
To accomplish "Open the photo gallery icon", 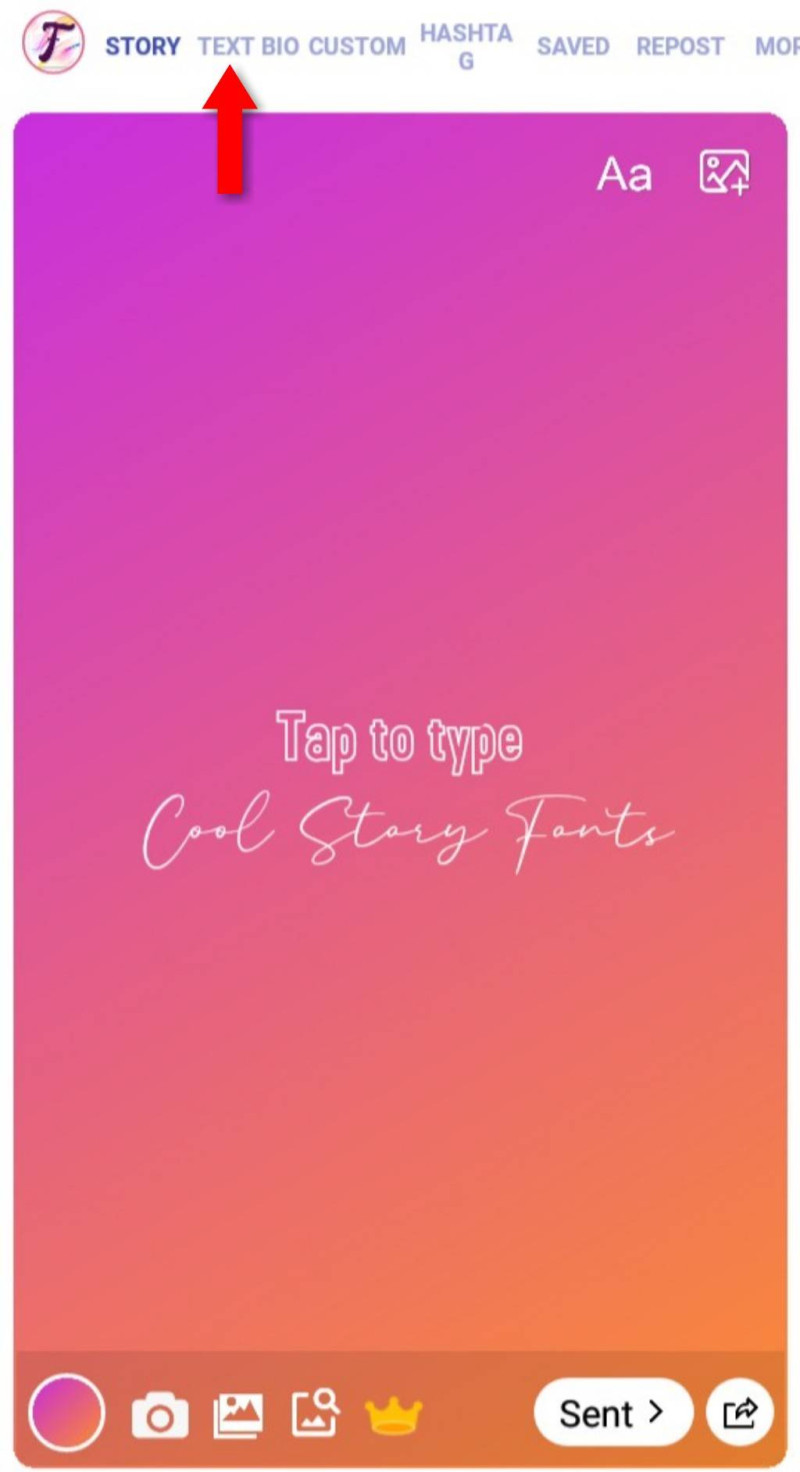I will (238, 1414).
